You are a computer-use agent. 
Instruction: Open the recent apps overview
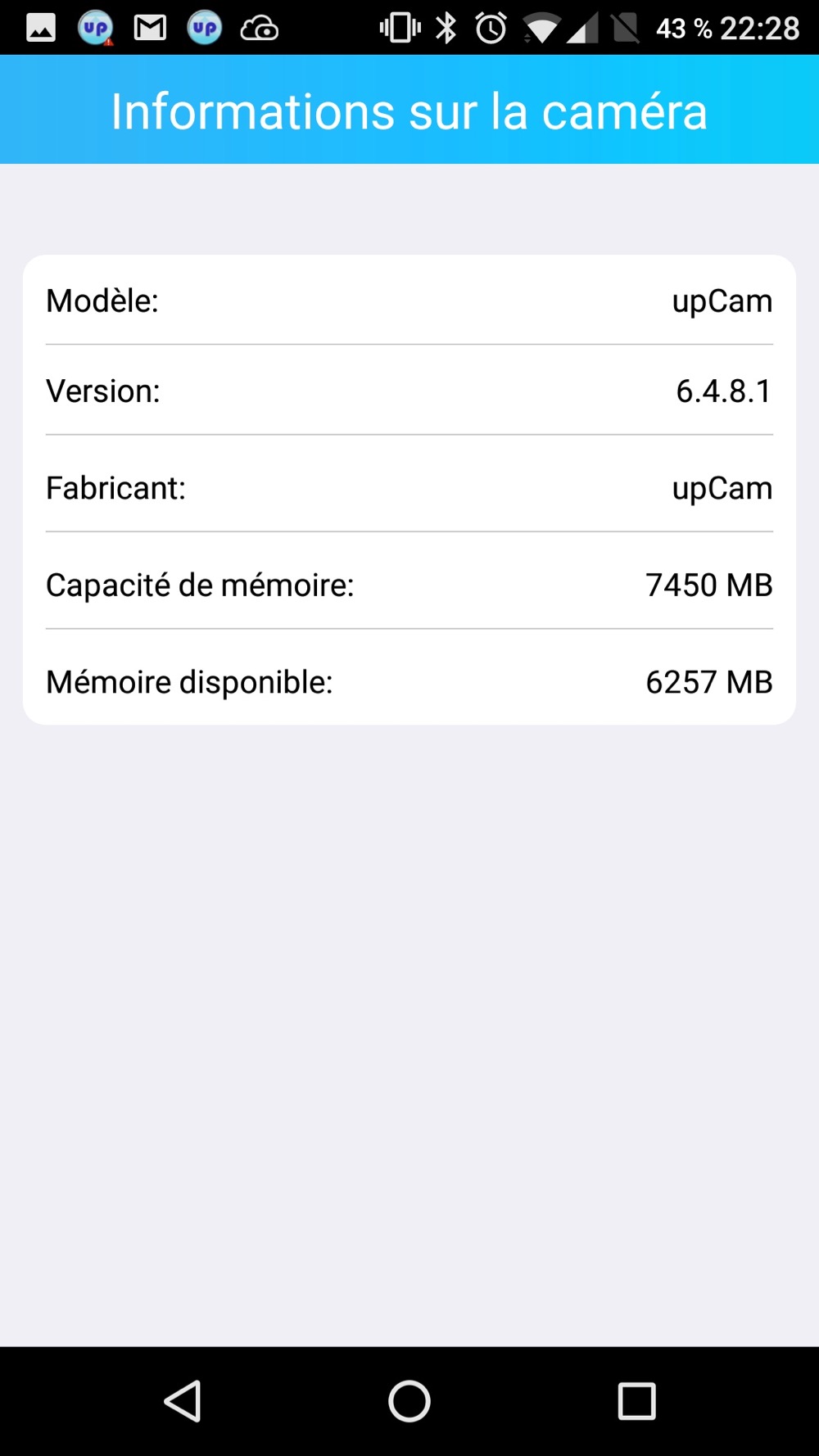636,1401
